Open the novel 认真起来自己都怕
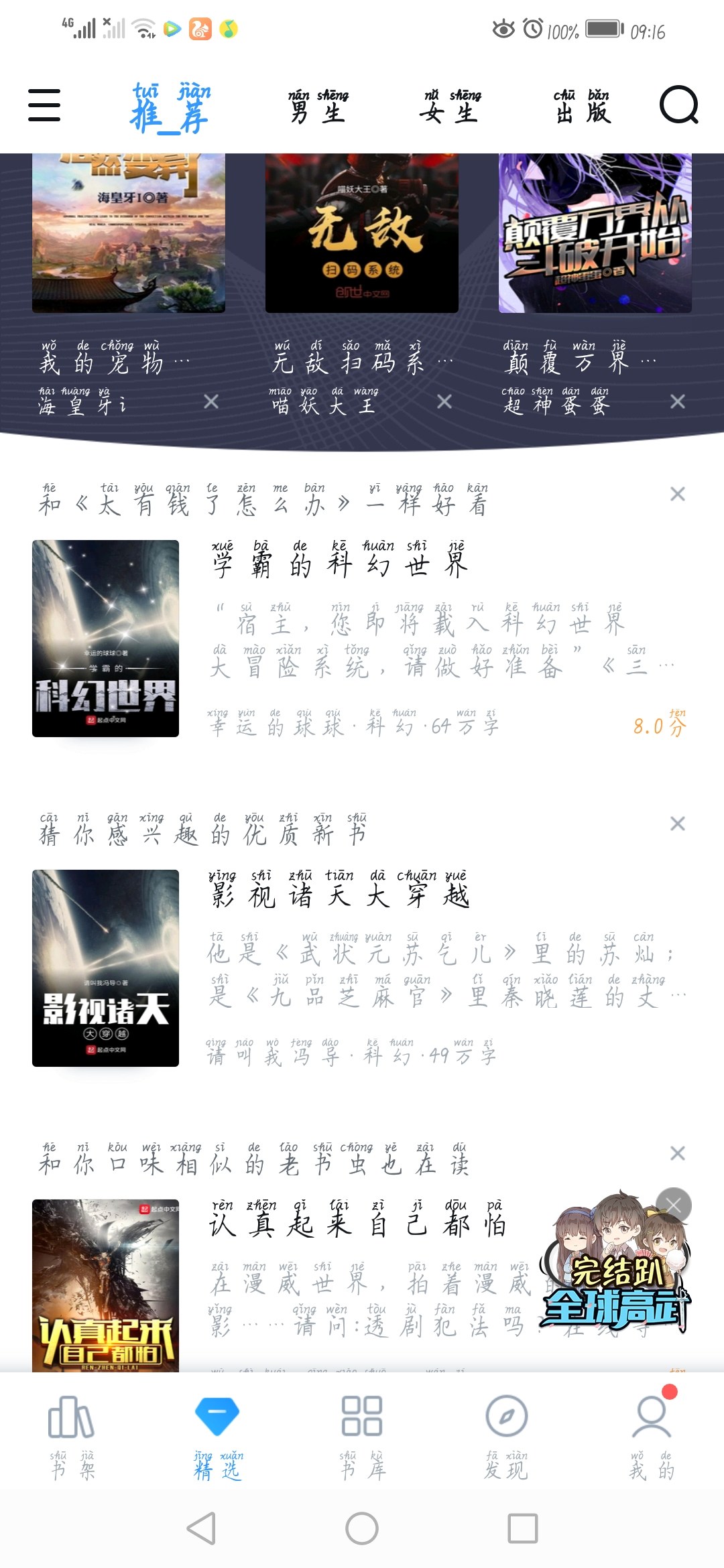The image size is (724, 1568). point(357,1220)
